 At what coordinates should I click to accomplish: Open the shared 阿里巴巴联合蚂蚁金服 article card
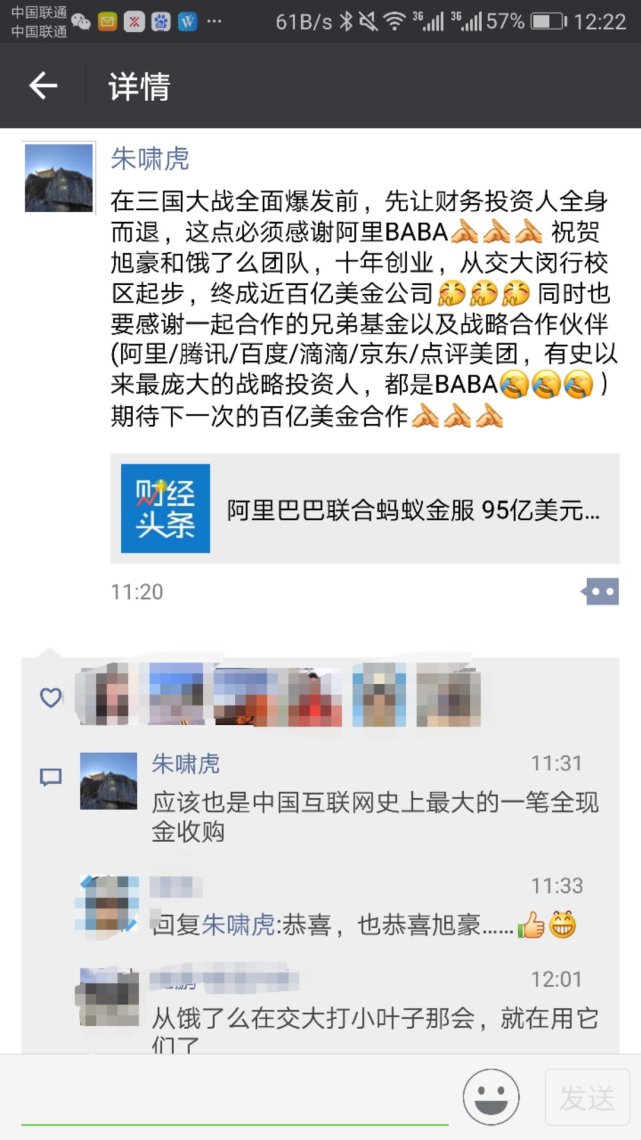[x=365, y=509]
